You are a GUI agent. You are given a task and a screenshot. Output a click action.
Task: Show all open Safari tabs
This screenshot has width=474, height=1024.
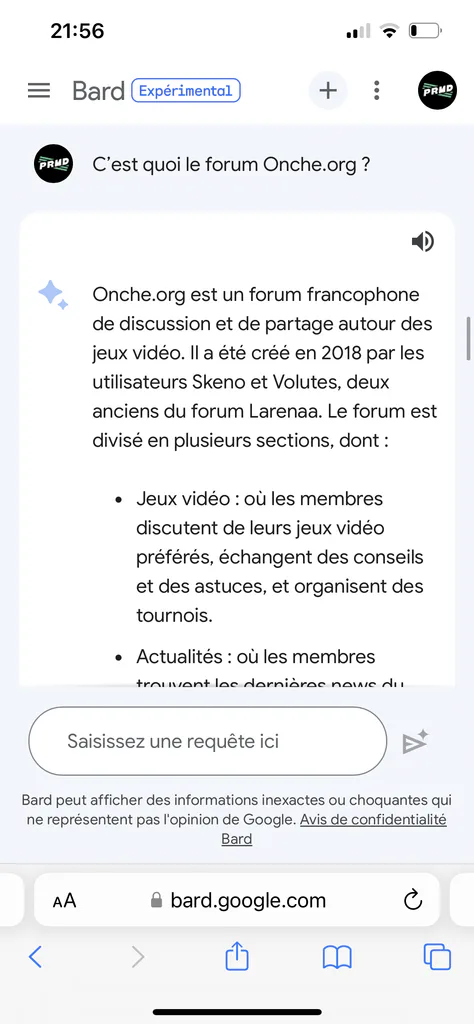pos(437,957)
